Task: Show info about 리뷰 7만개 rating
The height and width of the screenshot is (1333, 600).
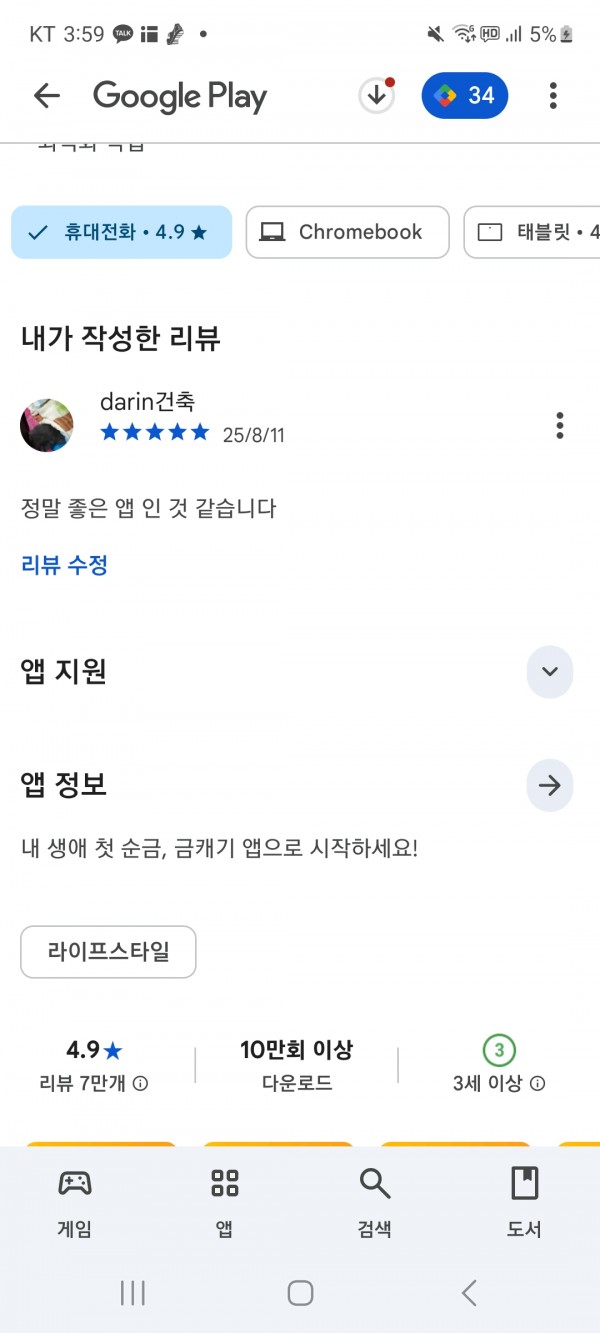Action: (x=141, y=1083)
